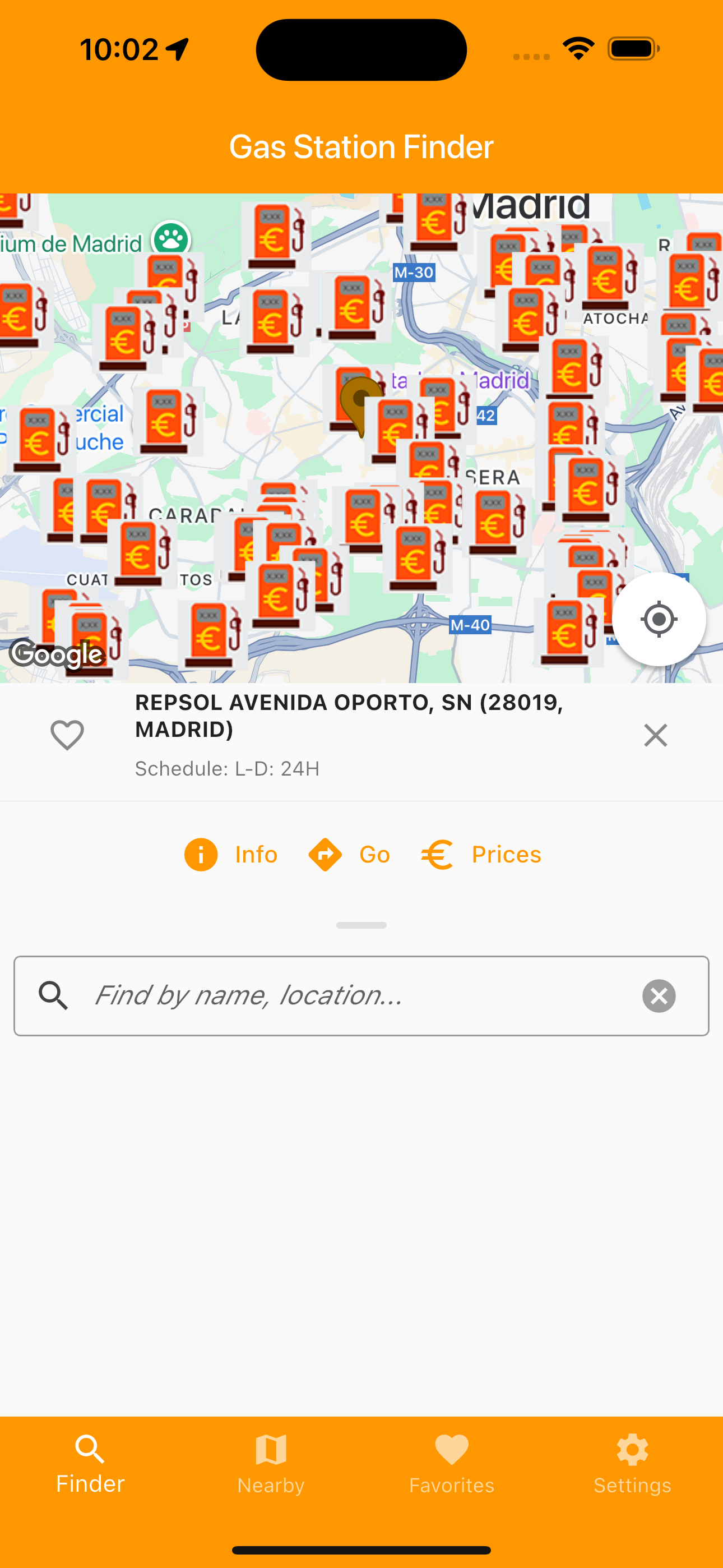Get directions with the Go button
Screen dimensions: 723x1568
349,855
